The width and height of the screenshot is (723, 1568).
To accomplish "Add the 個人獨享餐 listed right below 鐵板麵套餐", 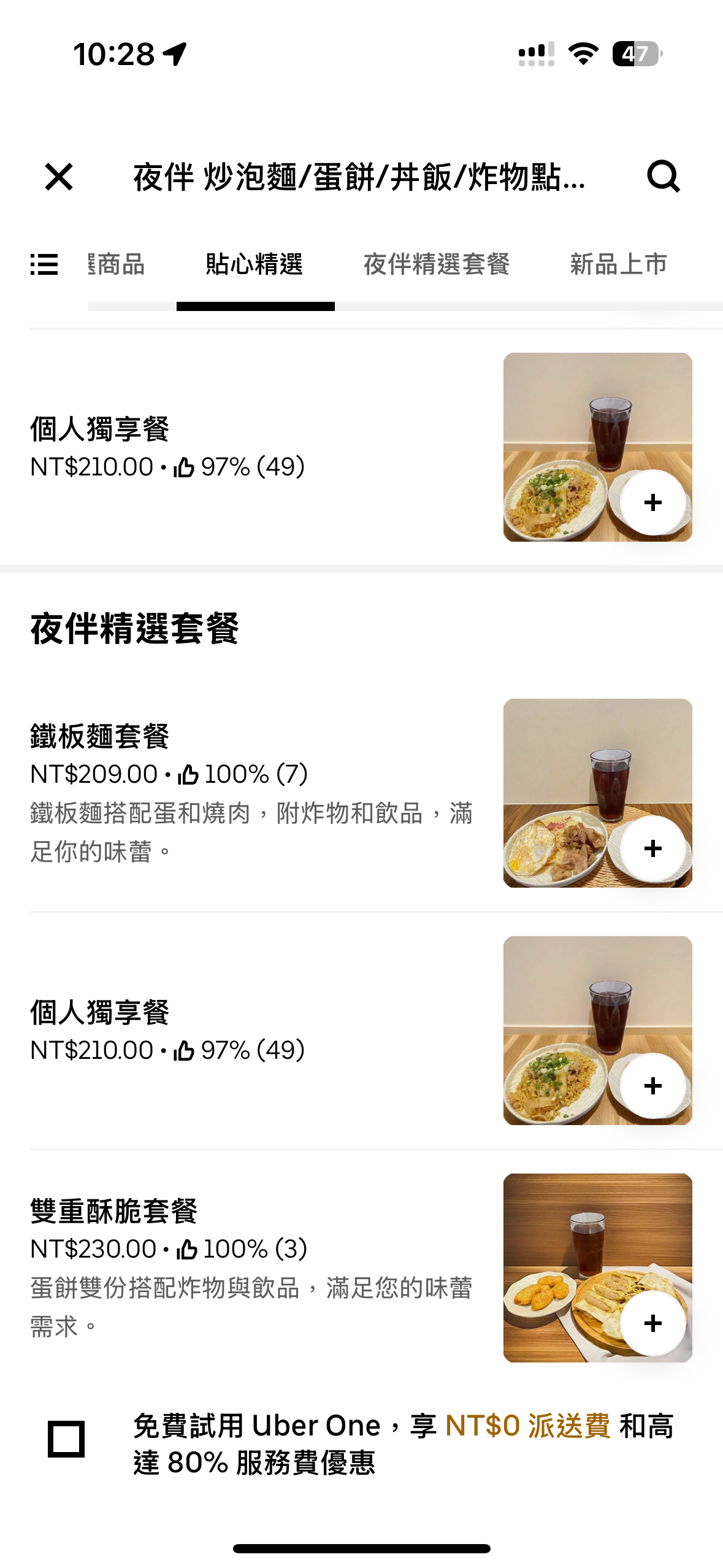I will click(x=652, y=1086).
